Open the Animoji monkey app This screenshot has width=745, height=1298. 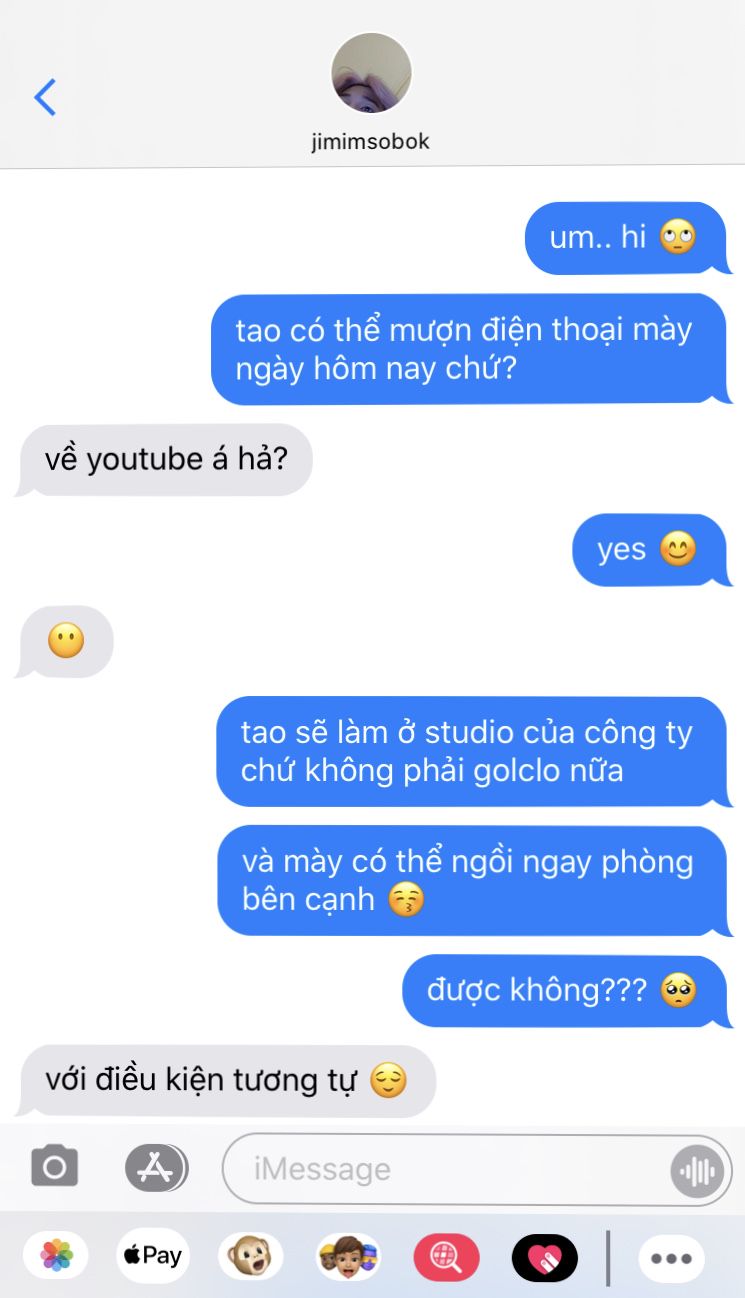[x=250, y=1257]
